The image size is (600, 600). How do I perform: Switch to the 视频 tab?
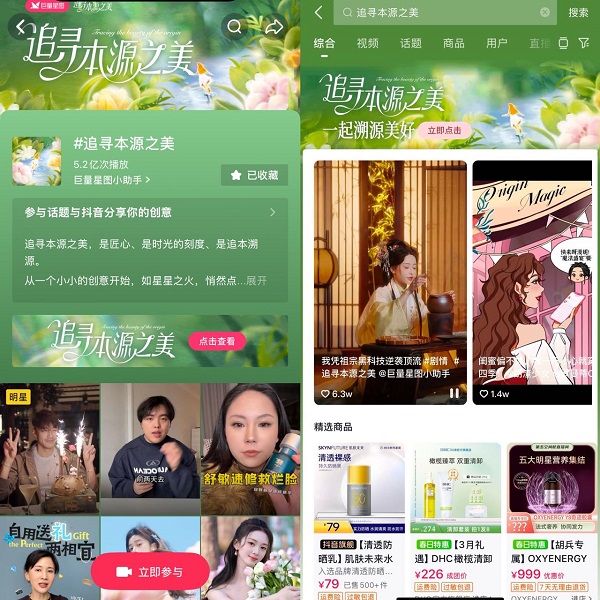coord(367,44)
